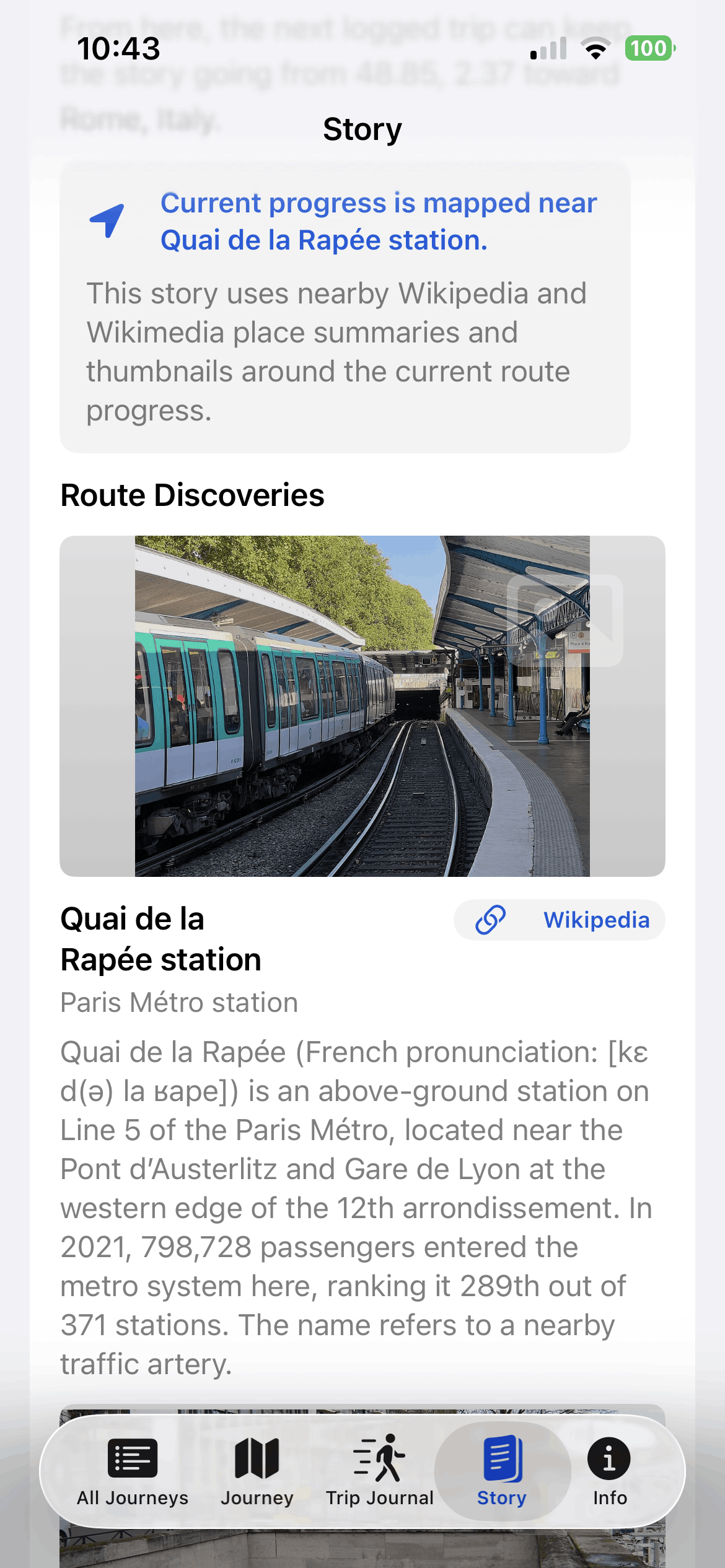Open the Quai de la Rapée station photo
Image resolution: width=725 pixels, height=1568 pixels.
coord(362,706)
